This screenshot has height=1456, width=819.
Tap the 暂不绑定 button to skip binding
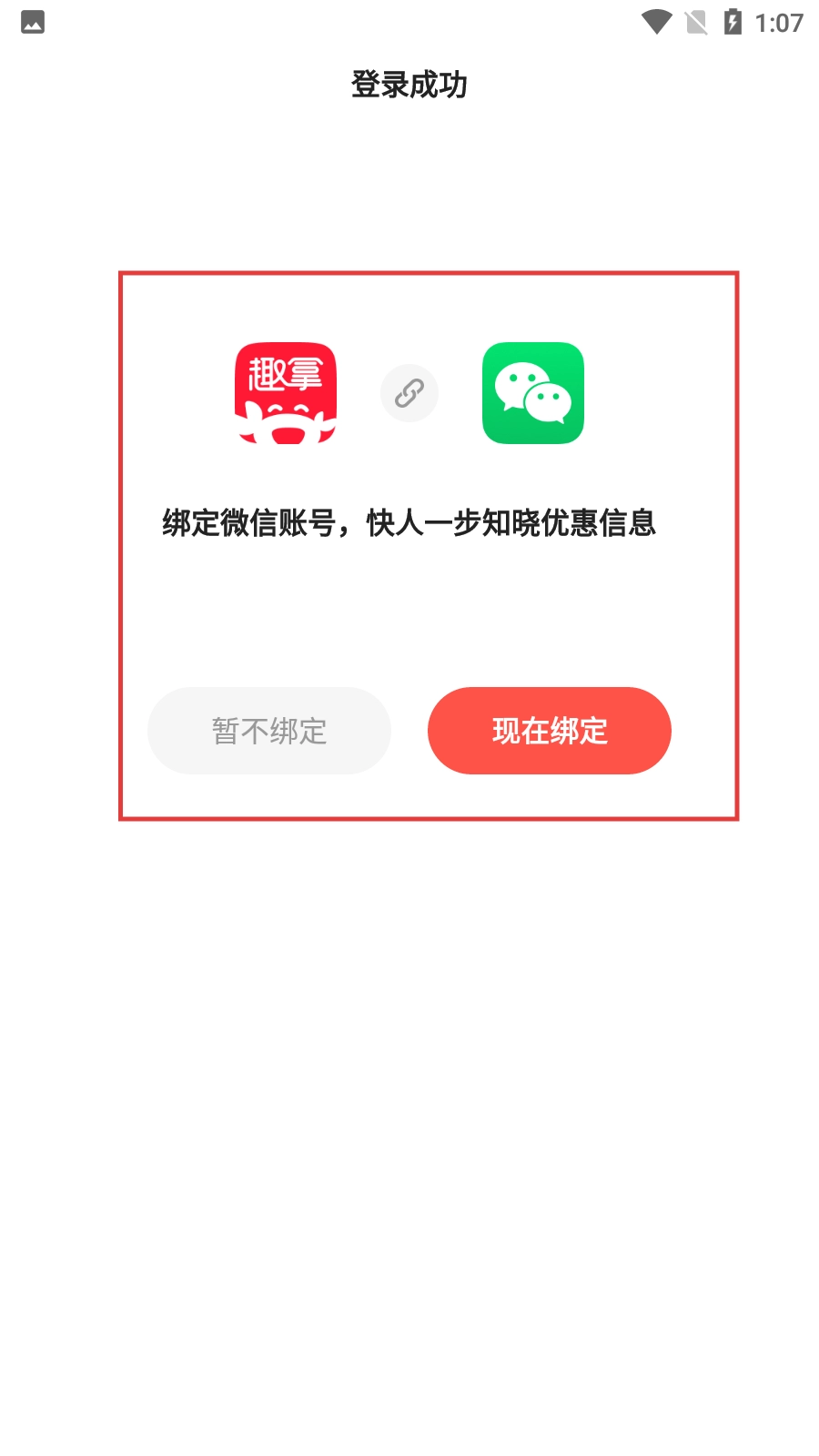269,731
